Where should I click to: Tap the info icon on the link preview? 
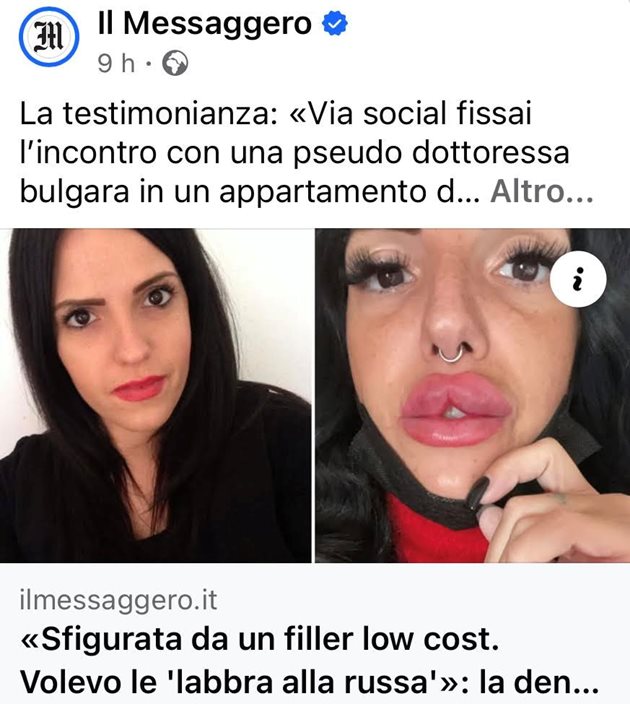click(x=577, y=281)
